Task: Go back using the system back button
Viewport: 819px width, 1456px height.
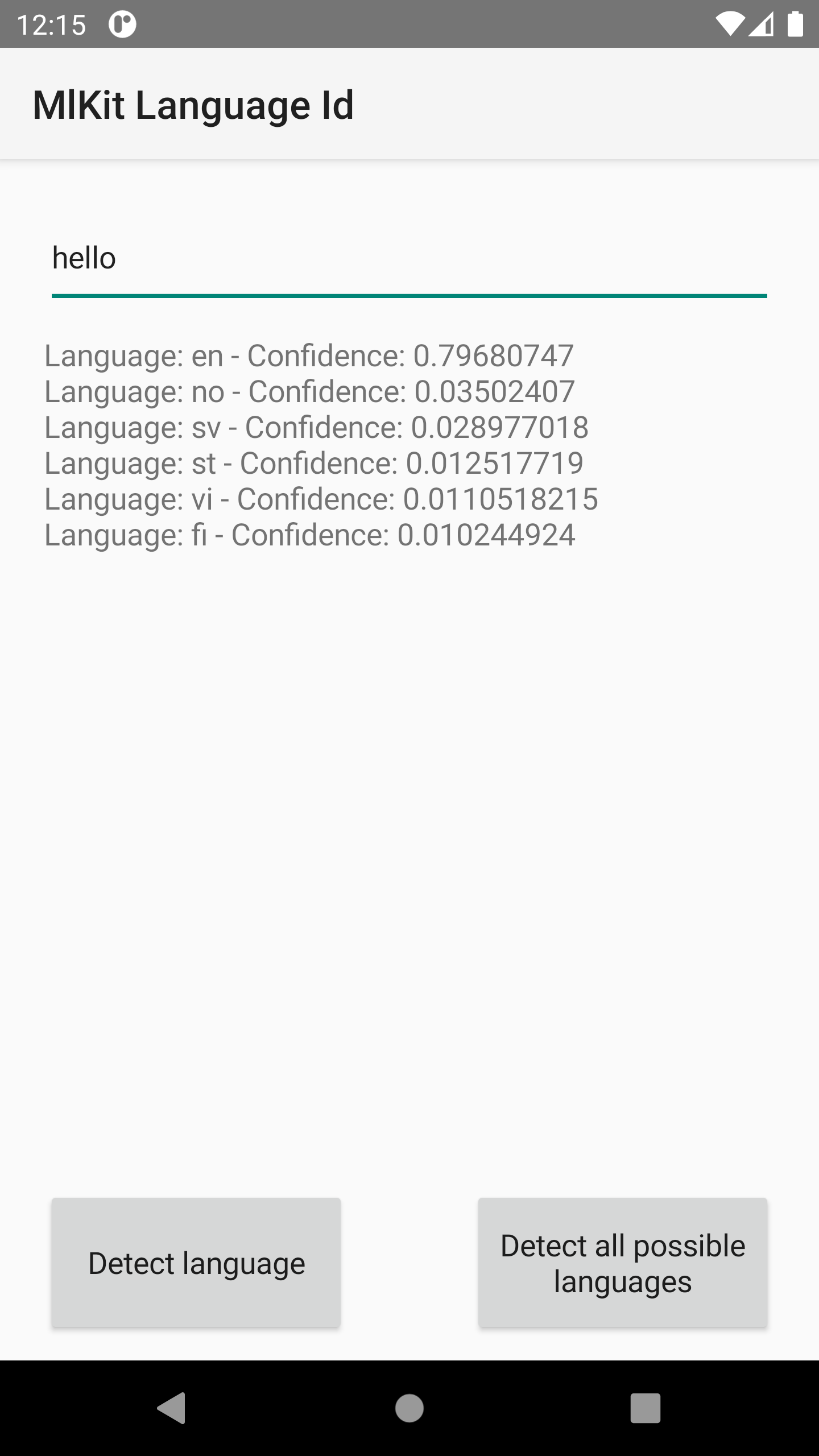Action: [x=172, y=1408]
